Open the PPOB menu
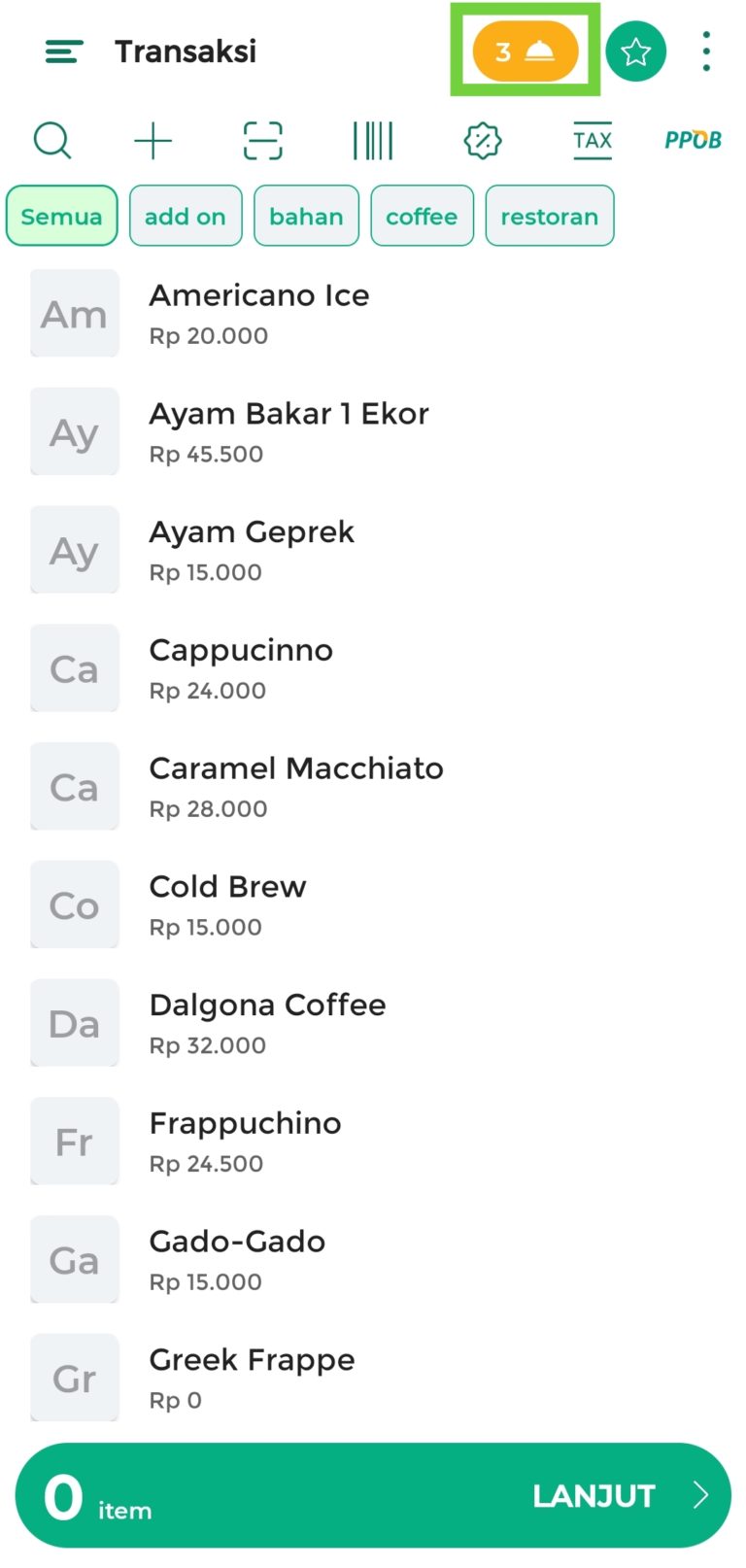 click(x=693, y=141)
